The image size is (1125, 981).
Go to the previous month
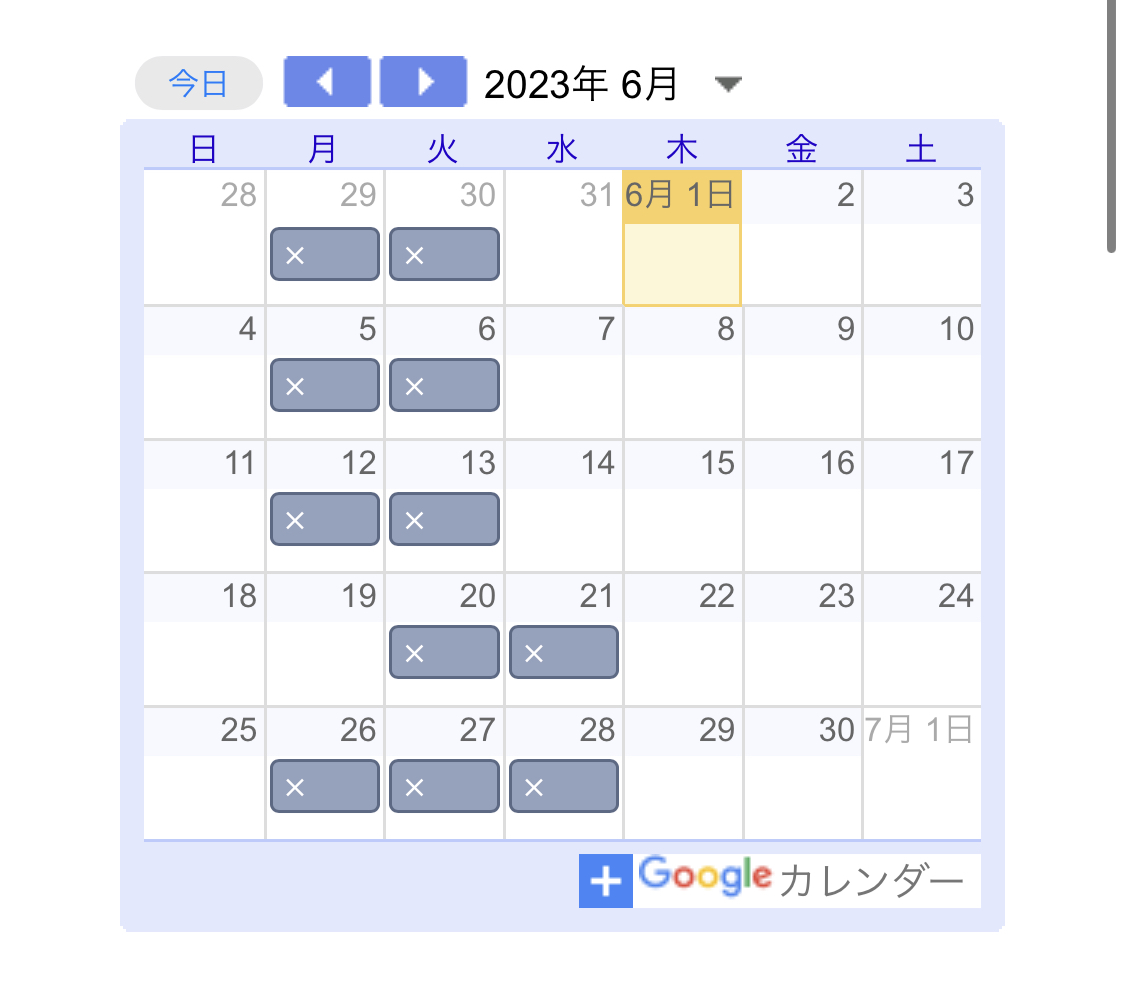point(326,82)
